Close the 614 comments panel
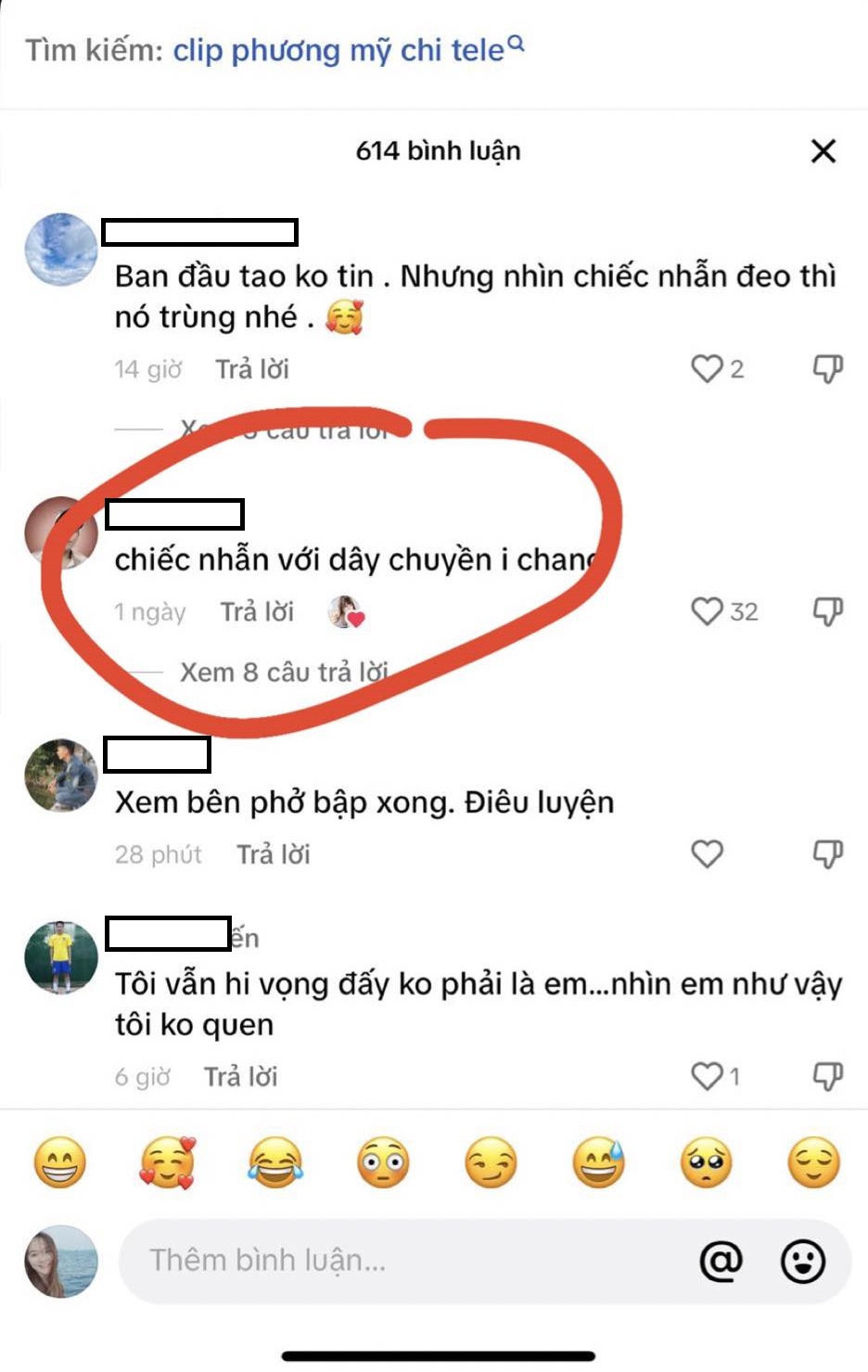The width and height of the screenshot is (868, 1372). [823, 151]
